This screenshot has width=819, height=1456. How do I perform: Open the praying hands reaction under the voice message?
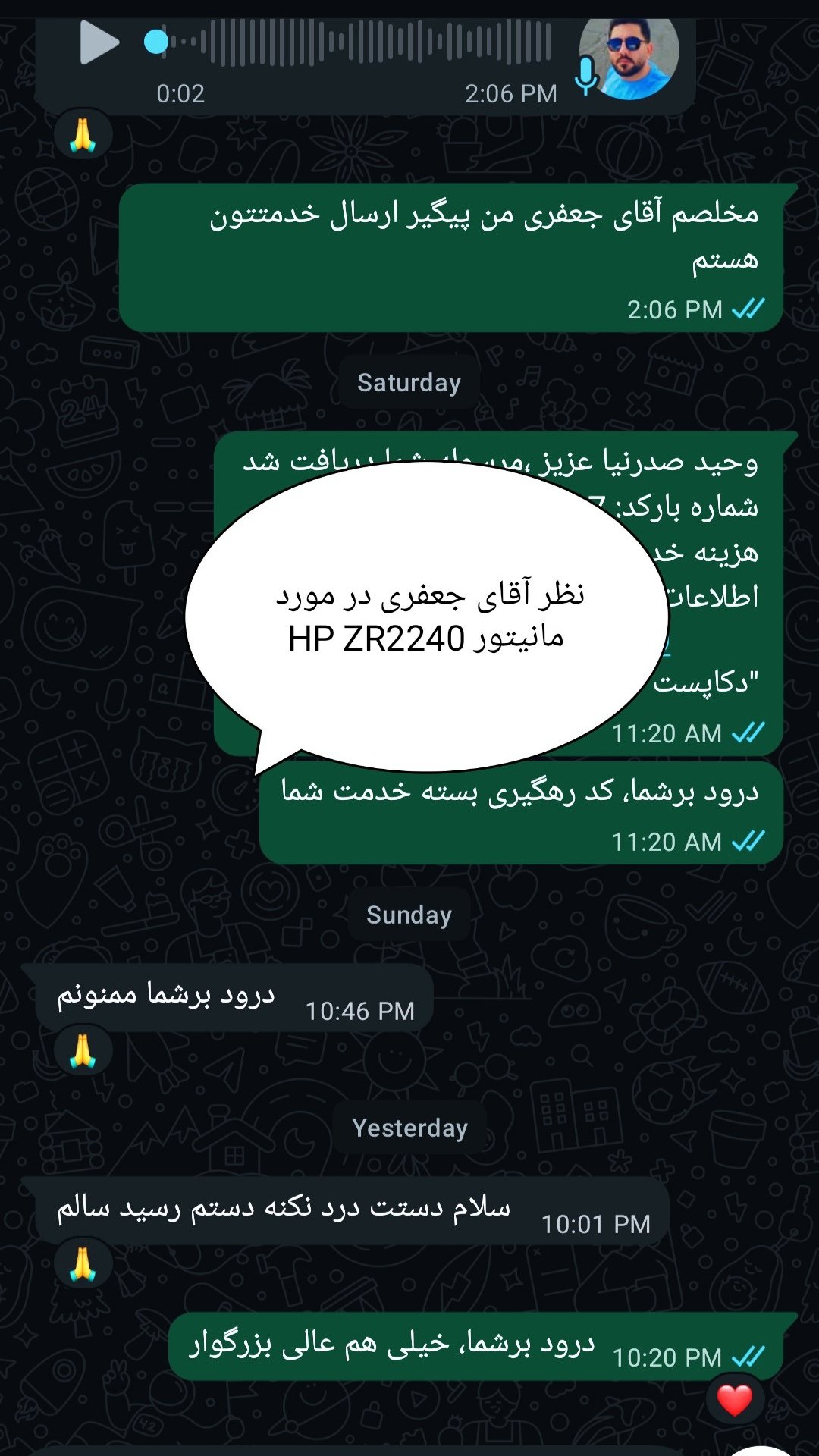[x=83, y=136]
